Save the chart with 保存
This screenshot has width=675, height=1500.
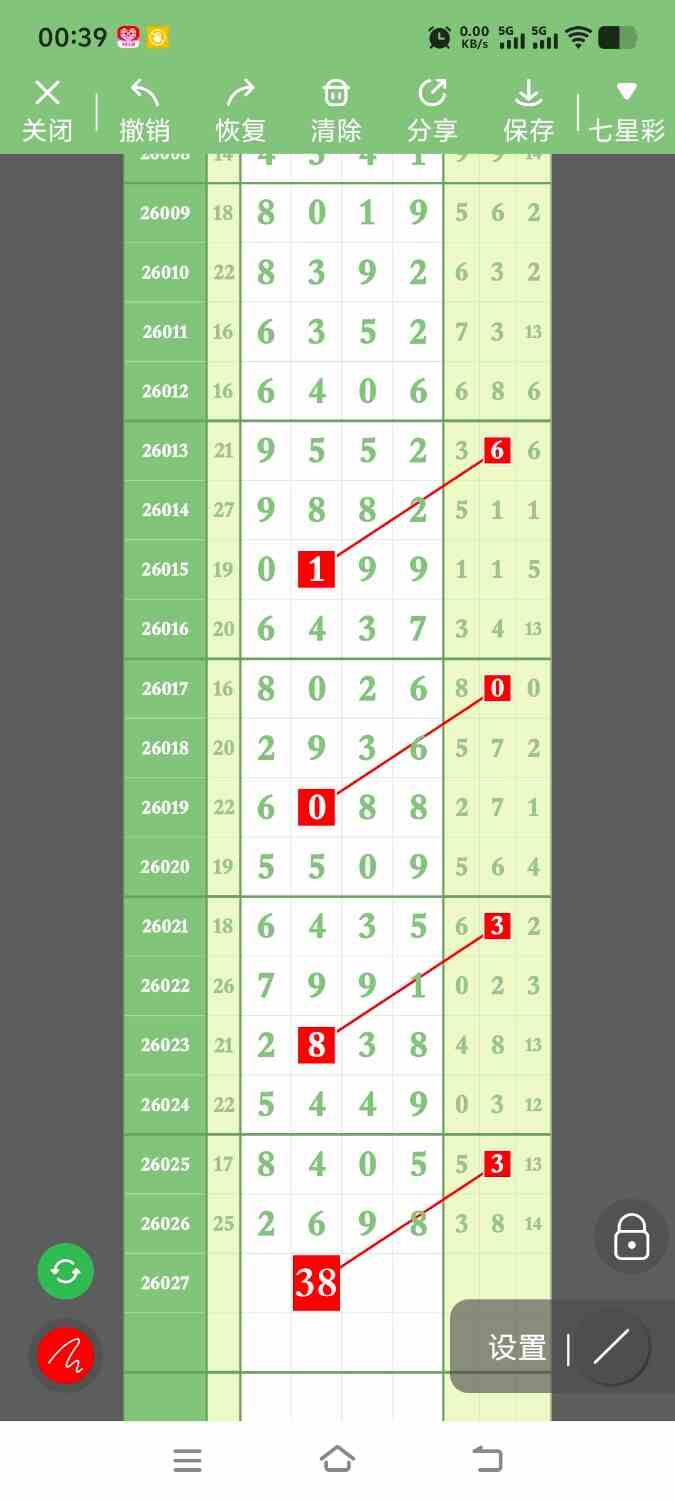[528, 111]
